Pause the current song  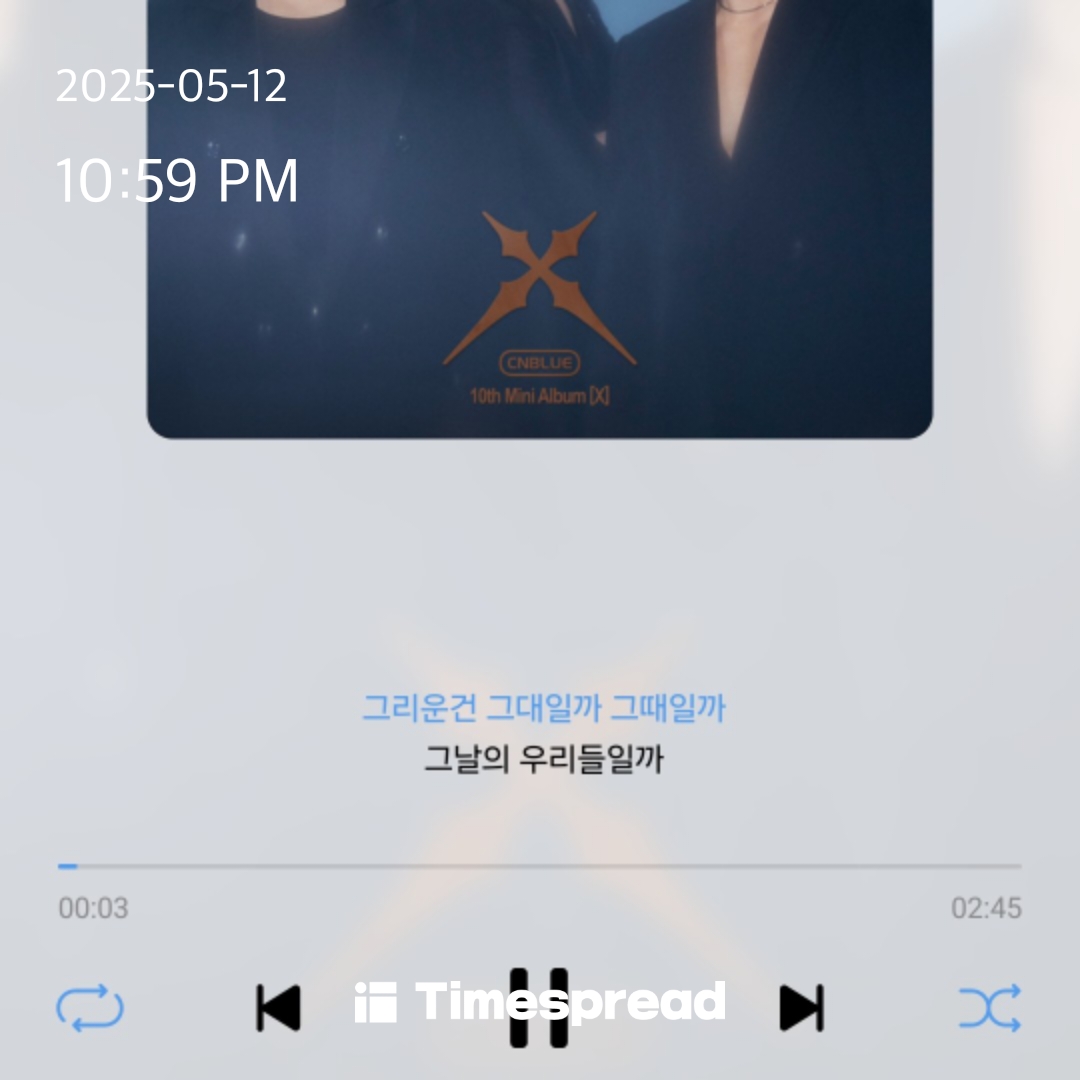point(539,1008)
